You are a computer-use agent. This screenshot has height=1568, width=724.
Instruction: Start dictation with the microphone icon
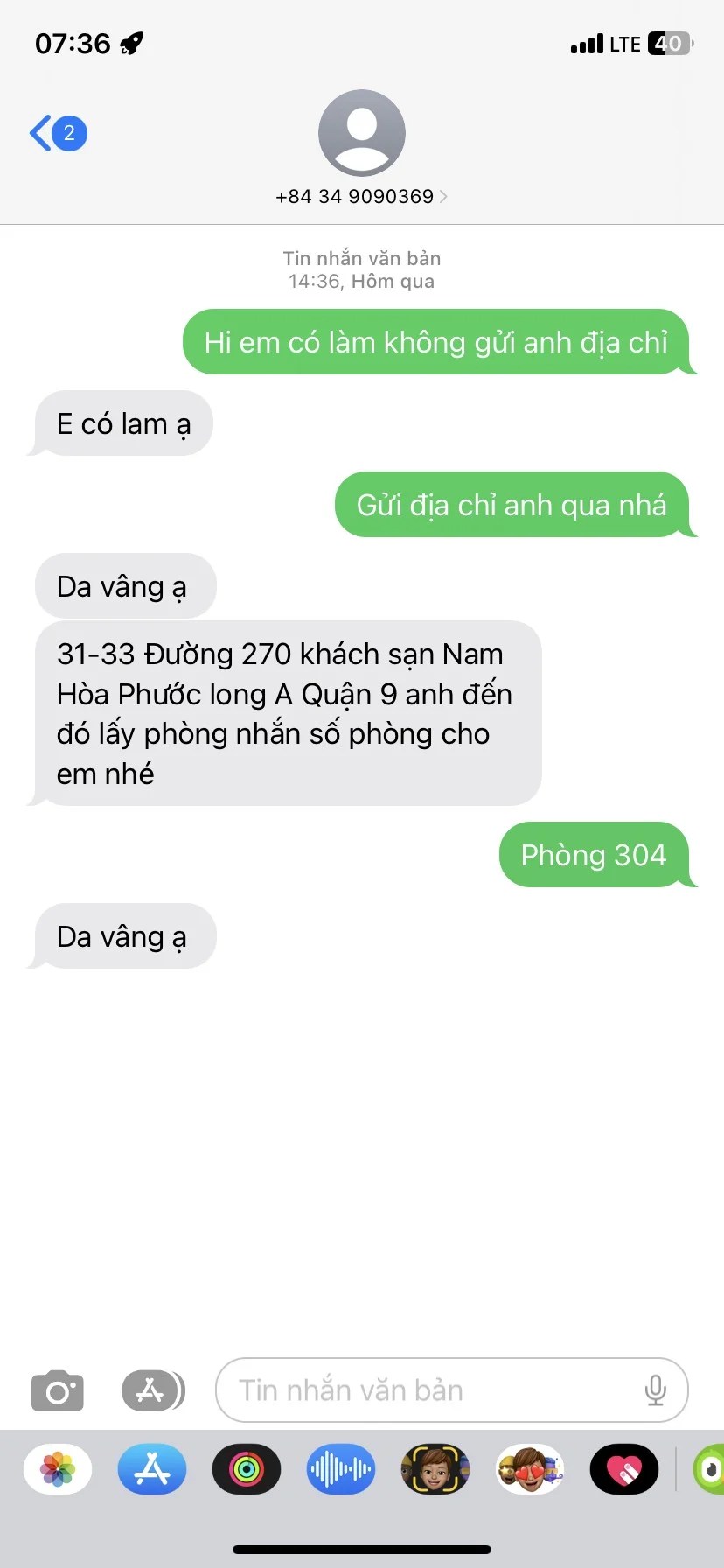pyautogui.click(x=655, y=1390)
